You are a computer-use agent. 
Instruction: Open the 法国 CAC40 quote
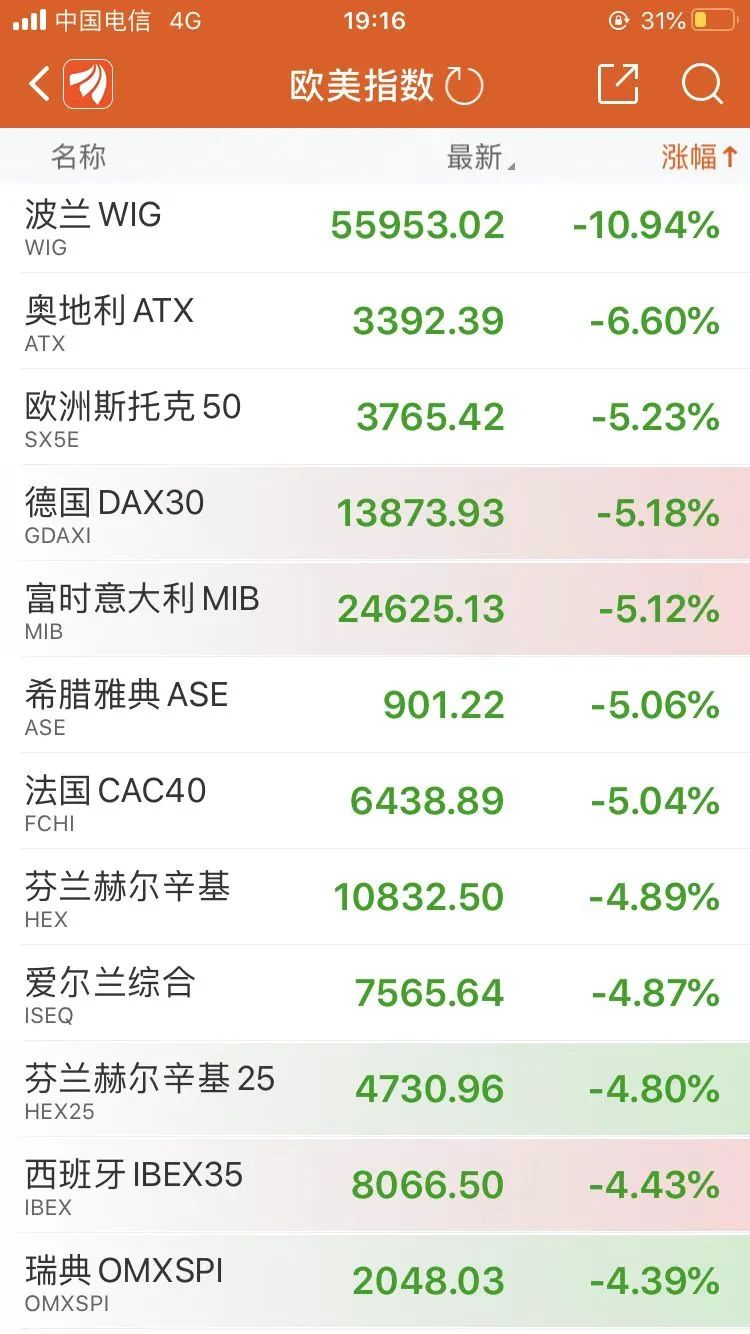[x=375, y=800]
